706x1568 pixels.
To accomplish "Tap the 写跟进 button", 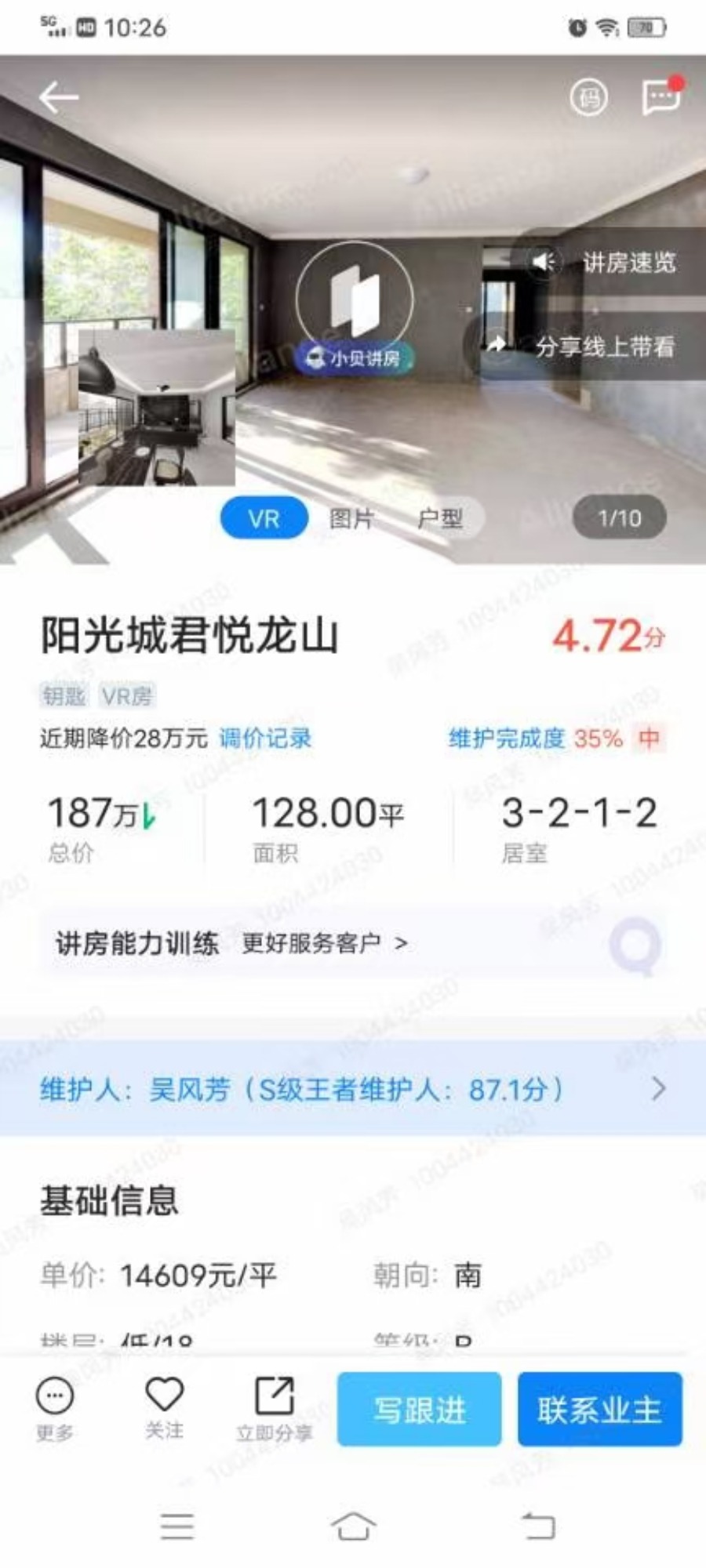I will tap(420, 1409).
